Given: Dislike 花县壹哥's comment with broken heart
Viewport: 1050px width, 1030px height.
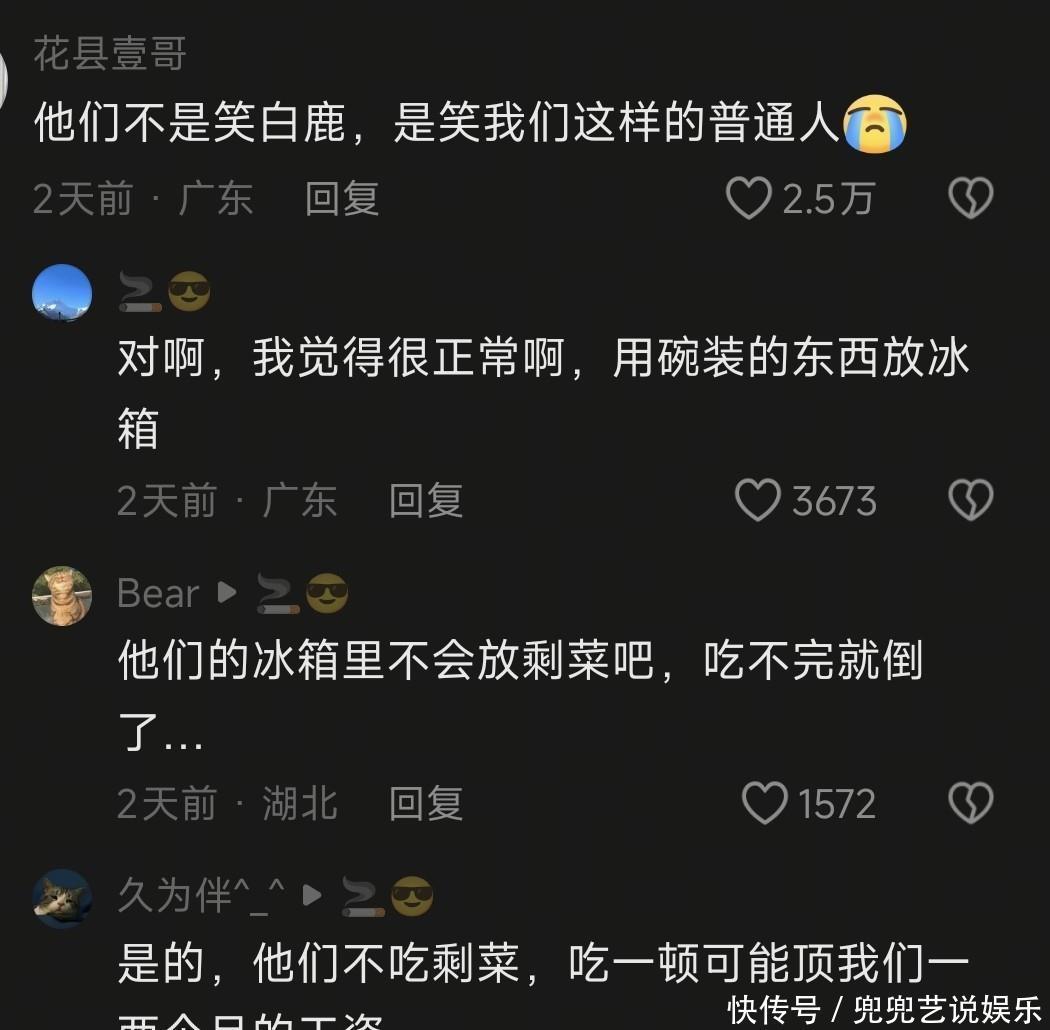Looking at the screenshot, I should [x=970, y=198].
